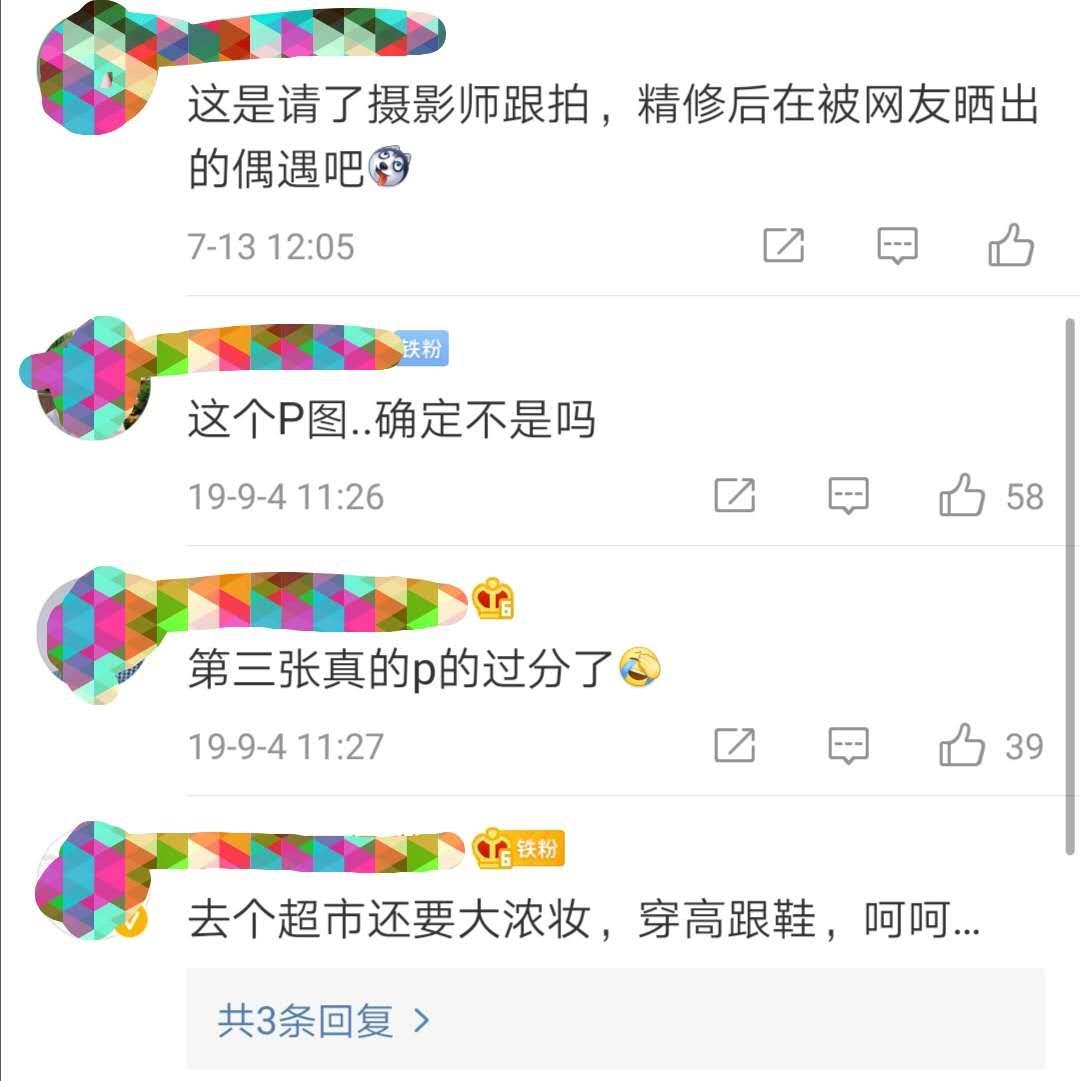The height and width of the screenshot is (1081, 1080).
Task: Open comment 这个P图..确定不是吗
Action: tap(392, 421)
